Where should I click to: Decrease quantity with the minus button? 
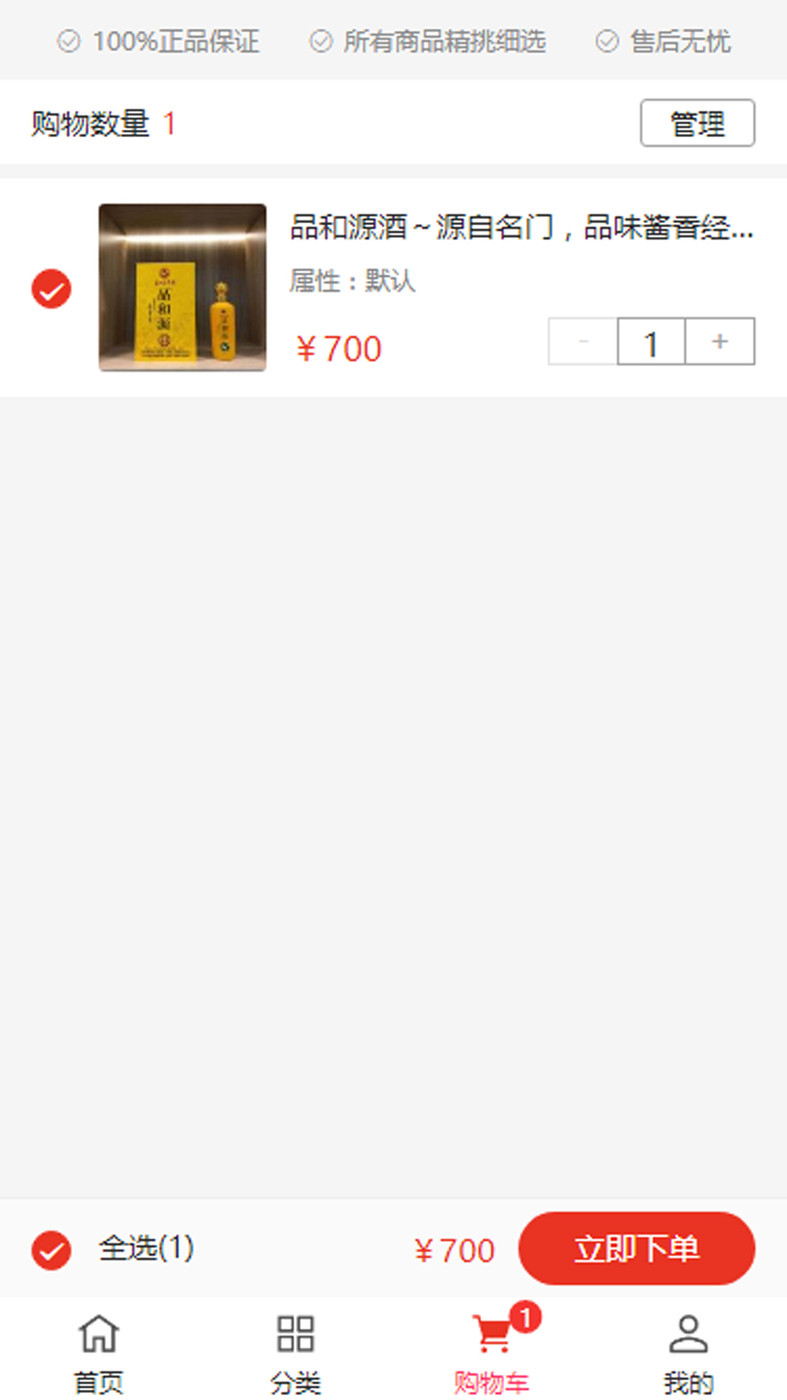[x=583, y=342]
